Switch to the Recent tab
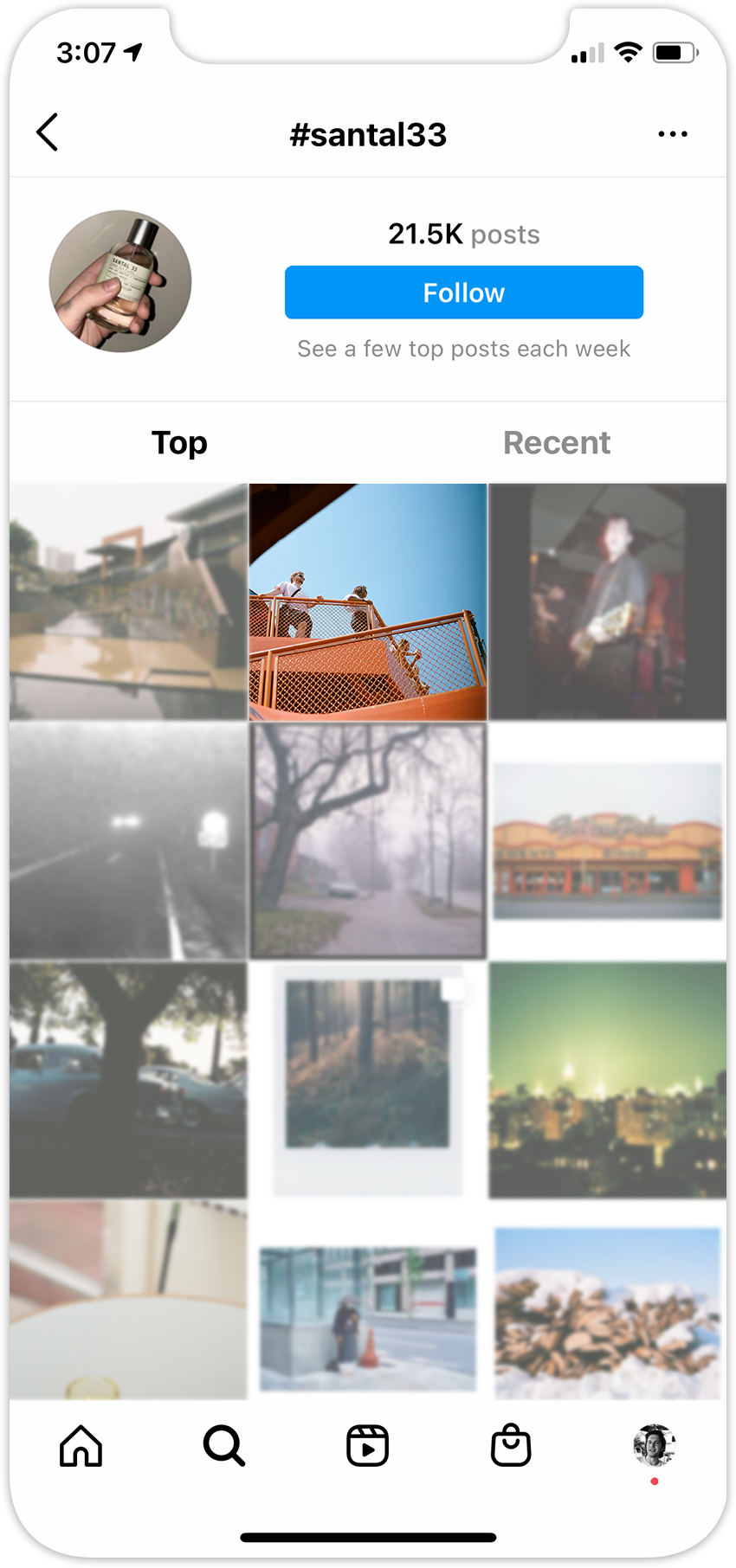The image size is (736, 1568). (x=556, y=442)
